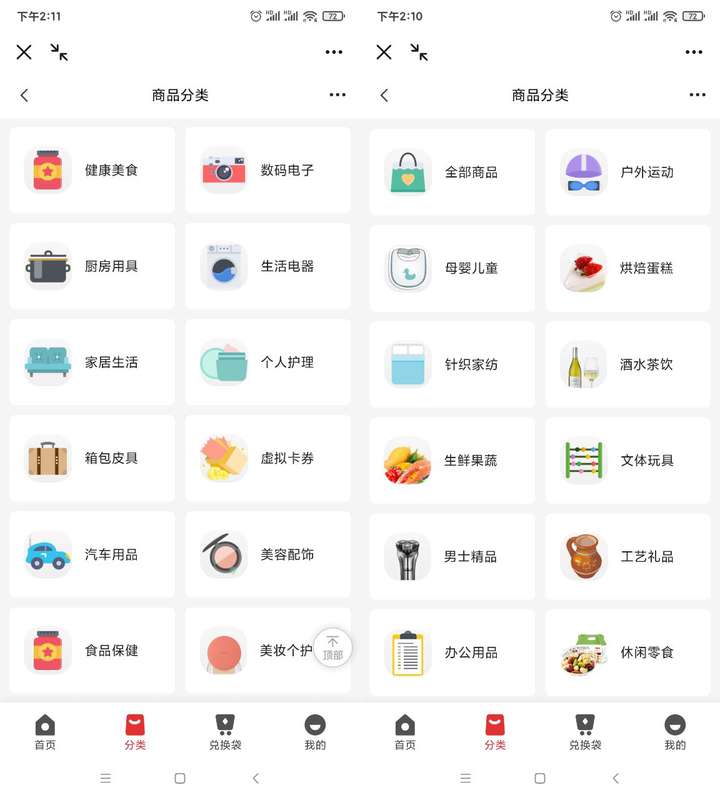This screenshot has height=800, width=720.
Task: Open the 箱包皮具 category
Action: 92,458
